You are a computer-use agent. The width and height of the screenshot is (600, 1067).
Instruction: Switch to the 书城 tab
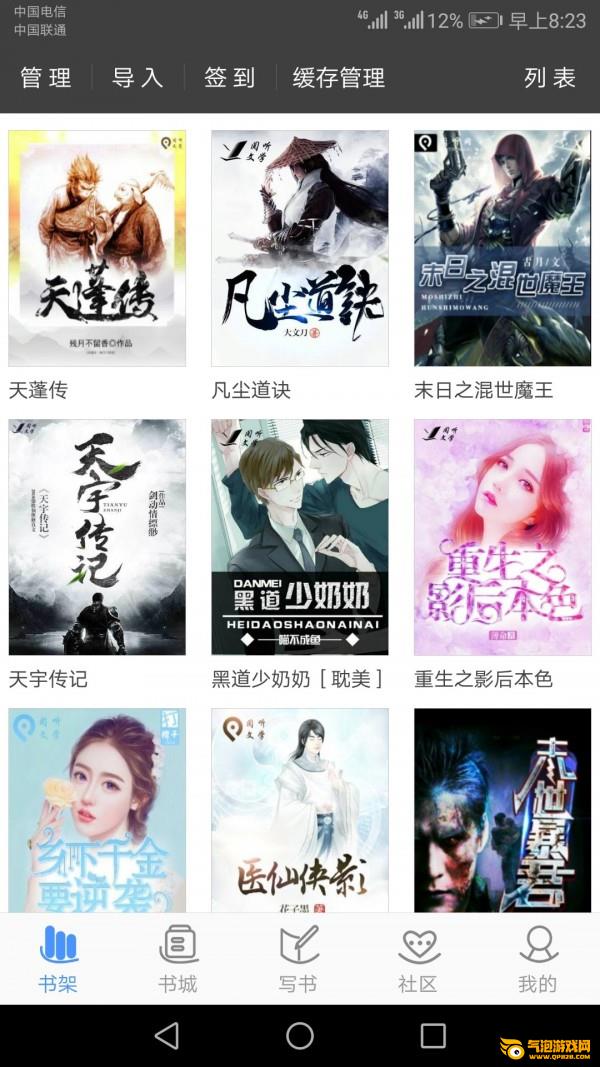click(178, 958)
